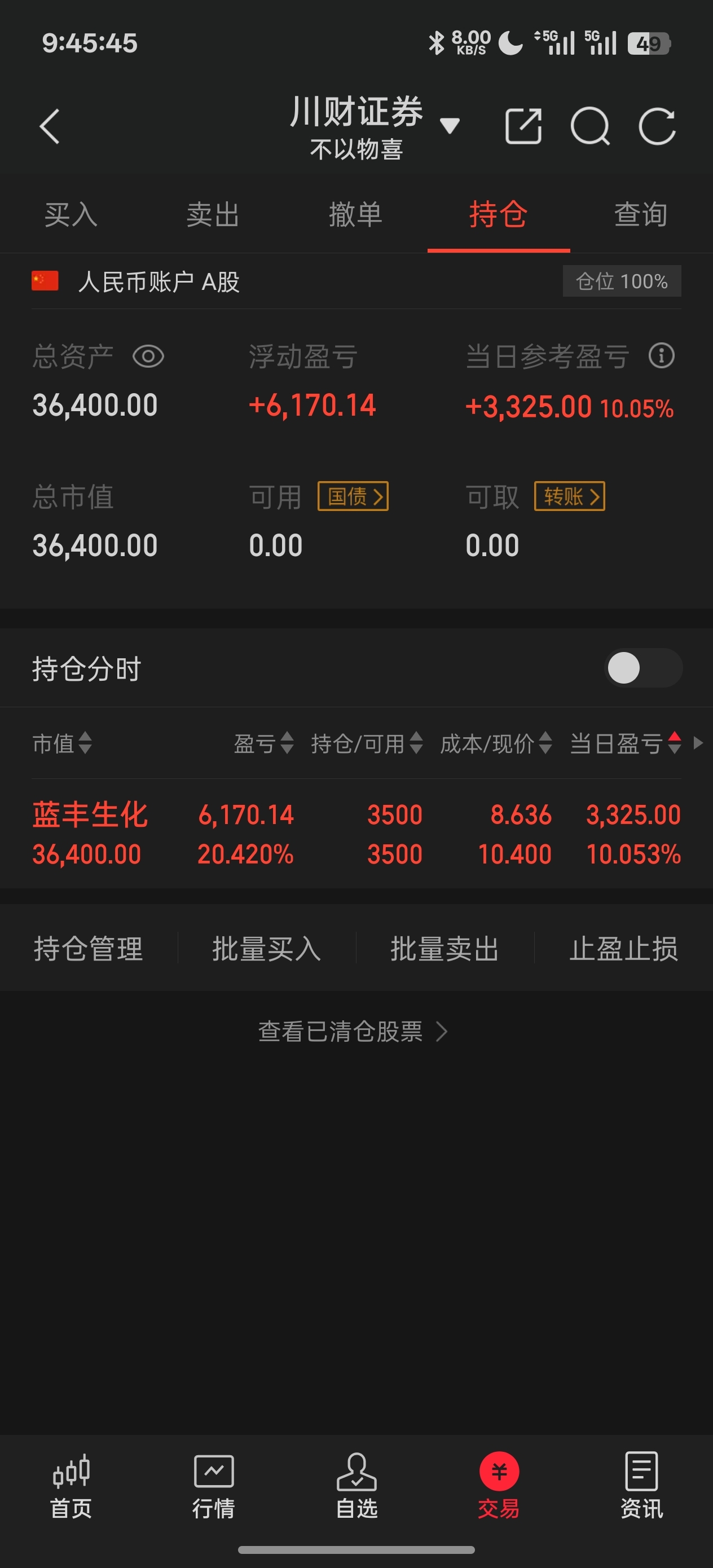Open info about 当日参考盈亏

tap(661, 355)
